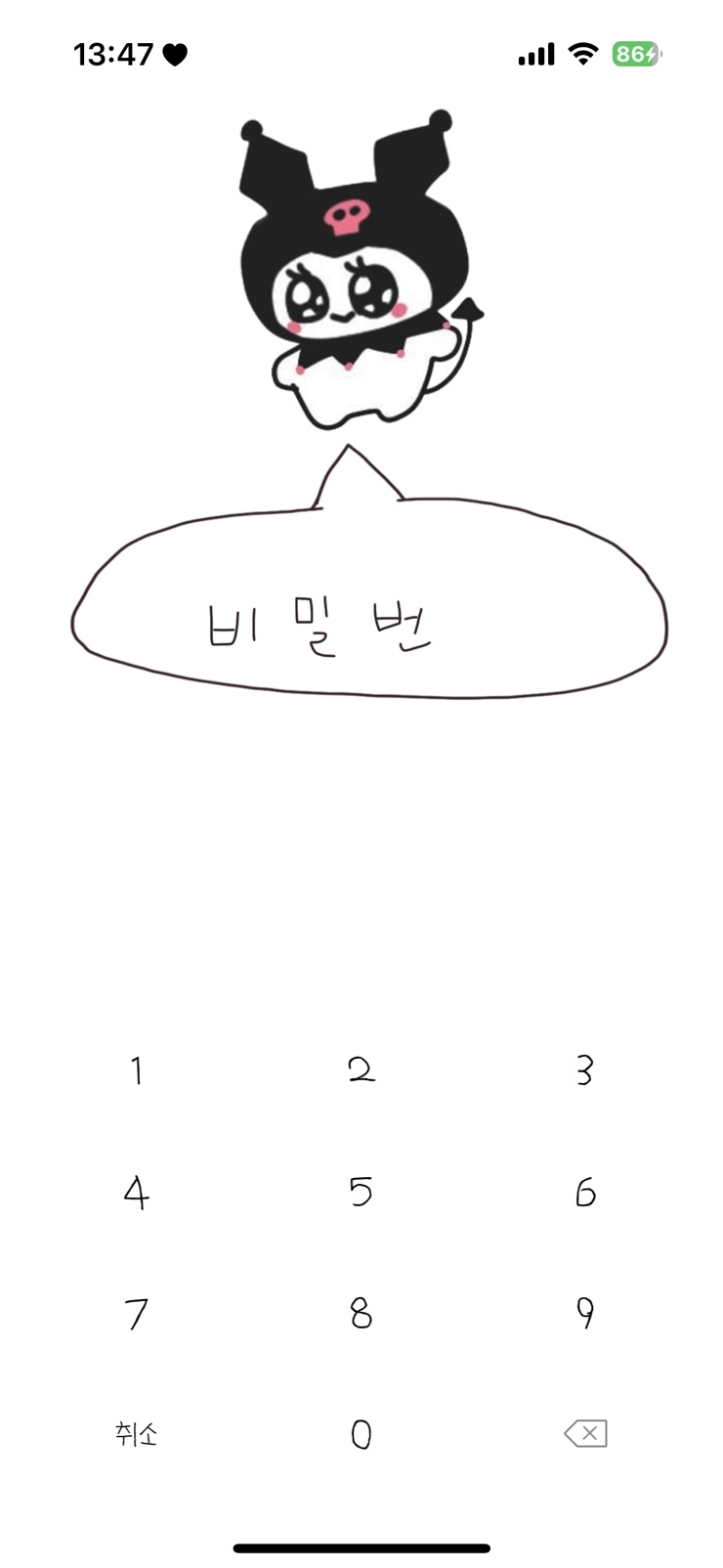Screen dimensions: 723x1568
Task: Tap the number 5 key
Action: coord(361,1192)
